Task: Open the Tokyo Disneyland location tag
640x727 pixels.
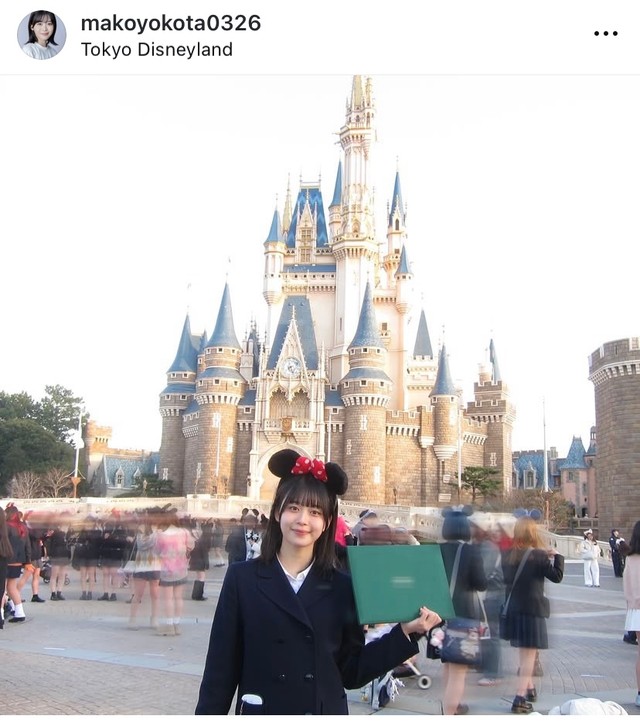Action: pos(156,49)
